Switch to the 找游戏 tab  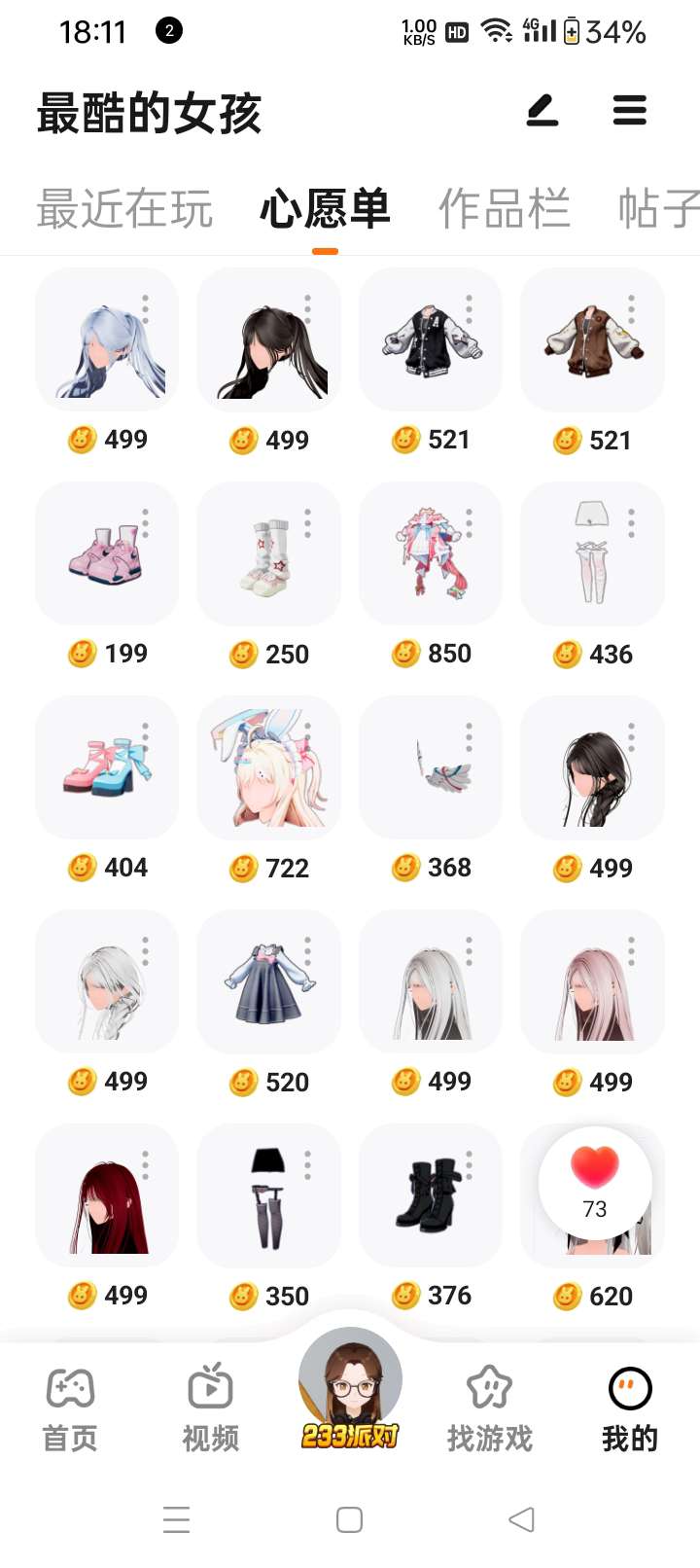tap(490, 1408)
